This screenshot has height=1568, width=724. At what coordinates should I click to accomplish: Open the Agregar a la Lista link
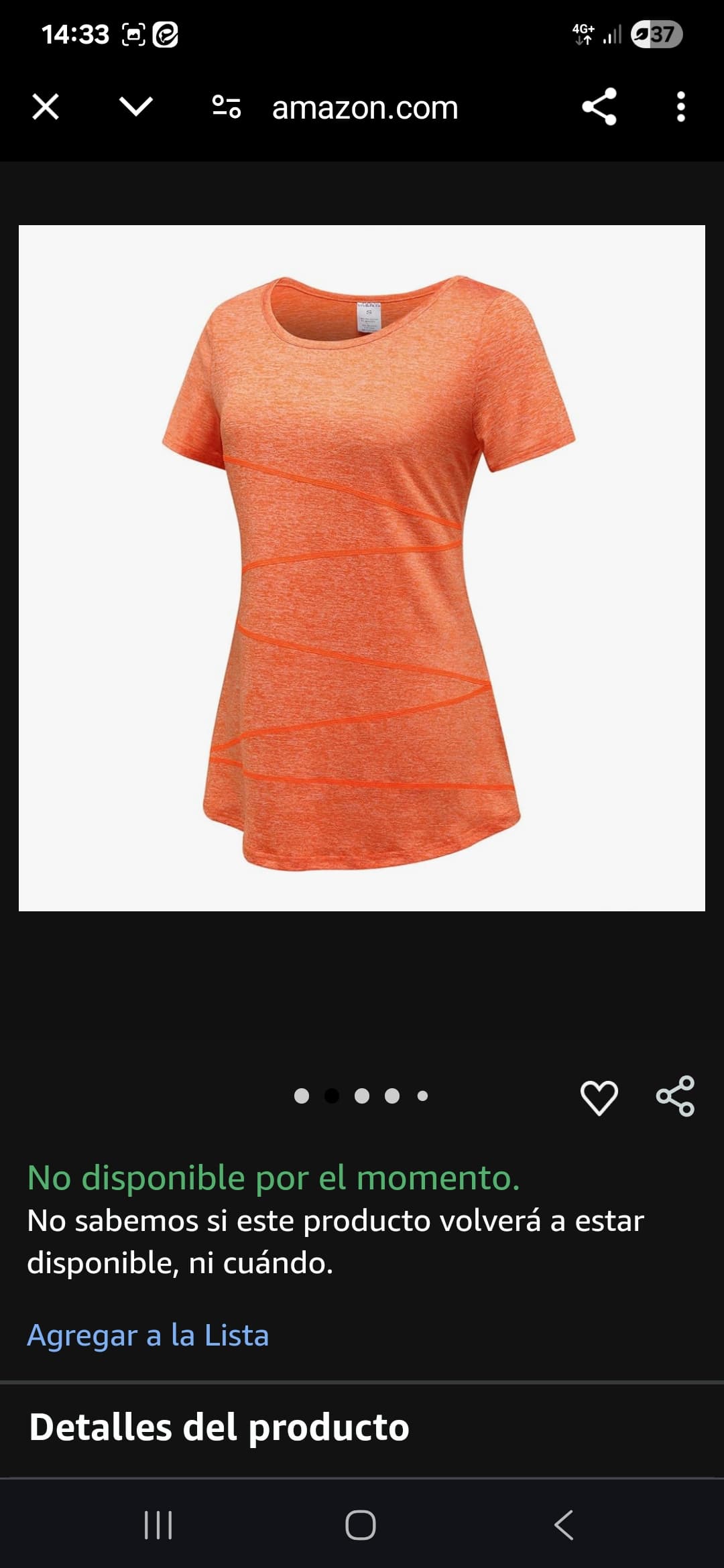pos(147,1335)
